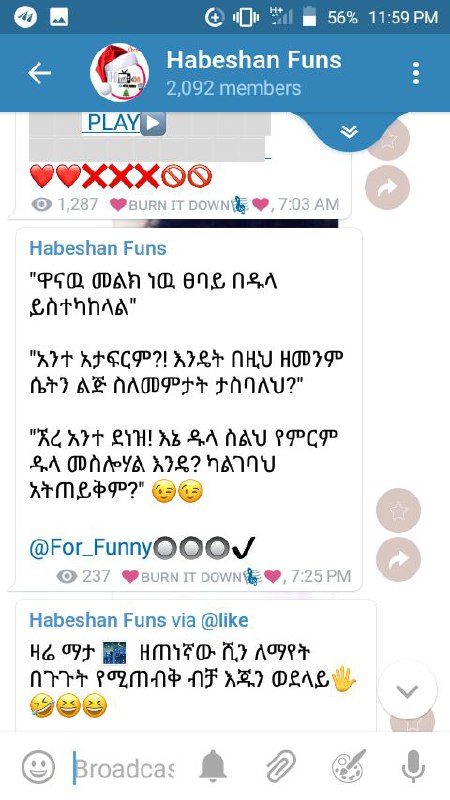Toggle silent broadcast bell
The width and height of the screenshot is (450, 800).
(213, 766)
